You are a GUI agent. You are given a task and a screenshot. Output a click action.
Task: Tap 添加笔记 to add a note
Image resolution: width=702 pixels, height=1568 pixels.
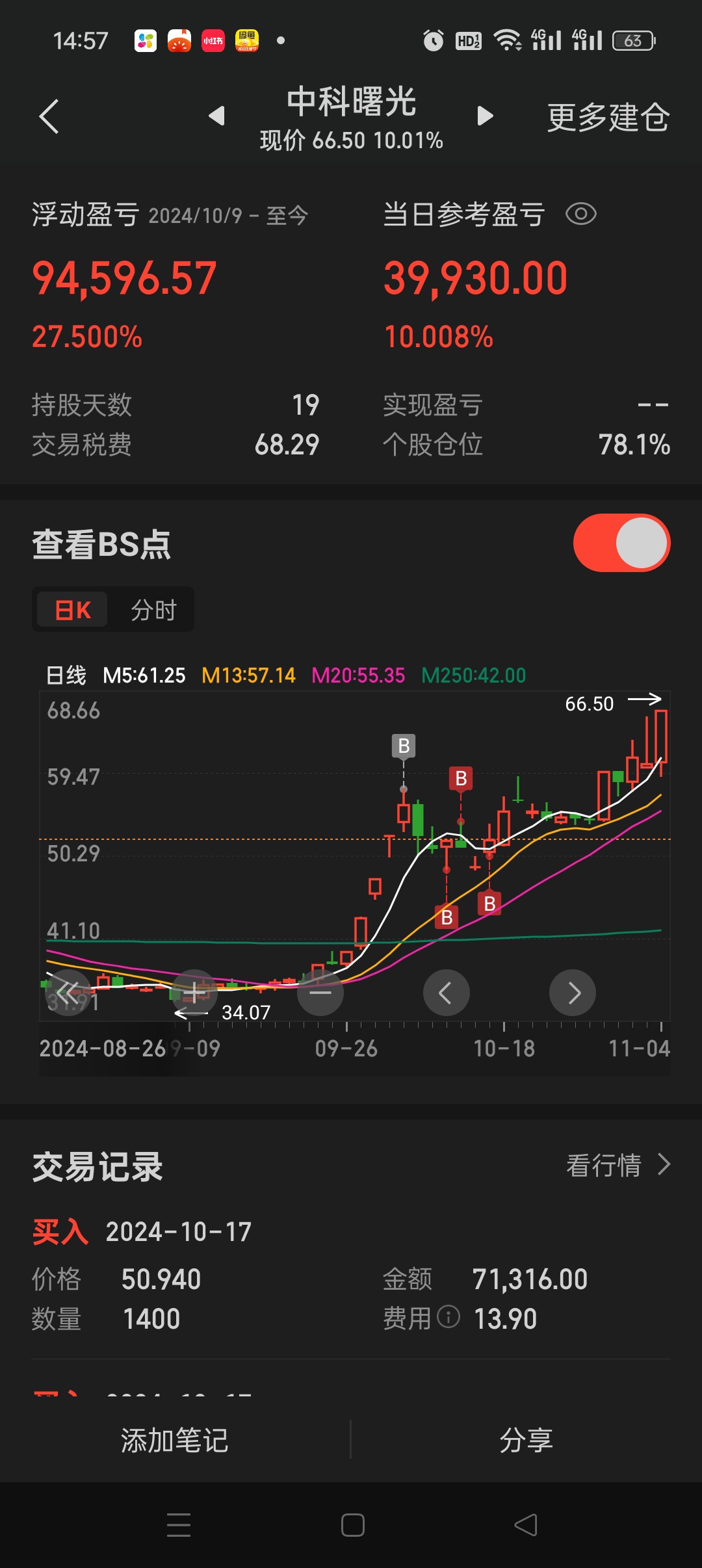[x=175, y=1440]
